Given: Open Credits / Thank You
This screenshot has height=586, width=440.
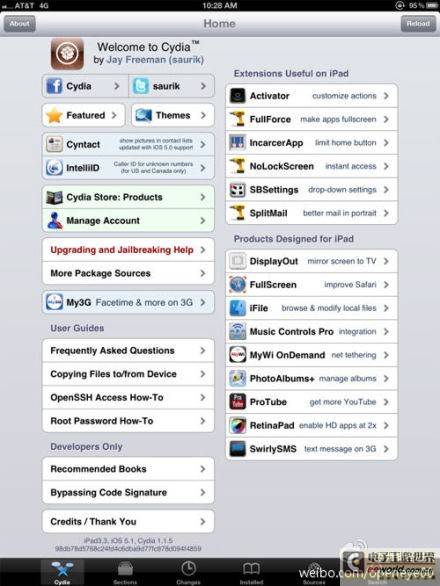Looking at the screenshot, I should click(x=129, y=521).
